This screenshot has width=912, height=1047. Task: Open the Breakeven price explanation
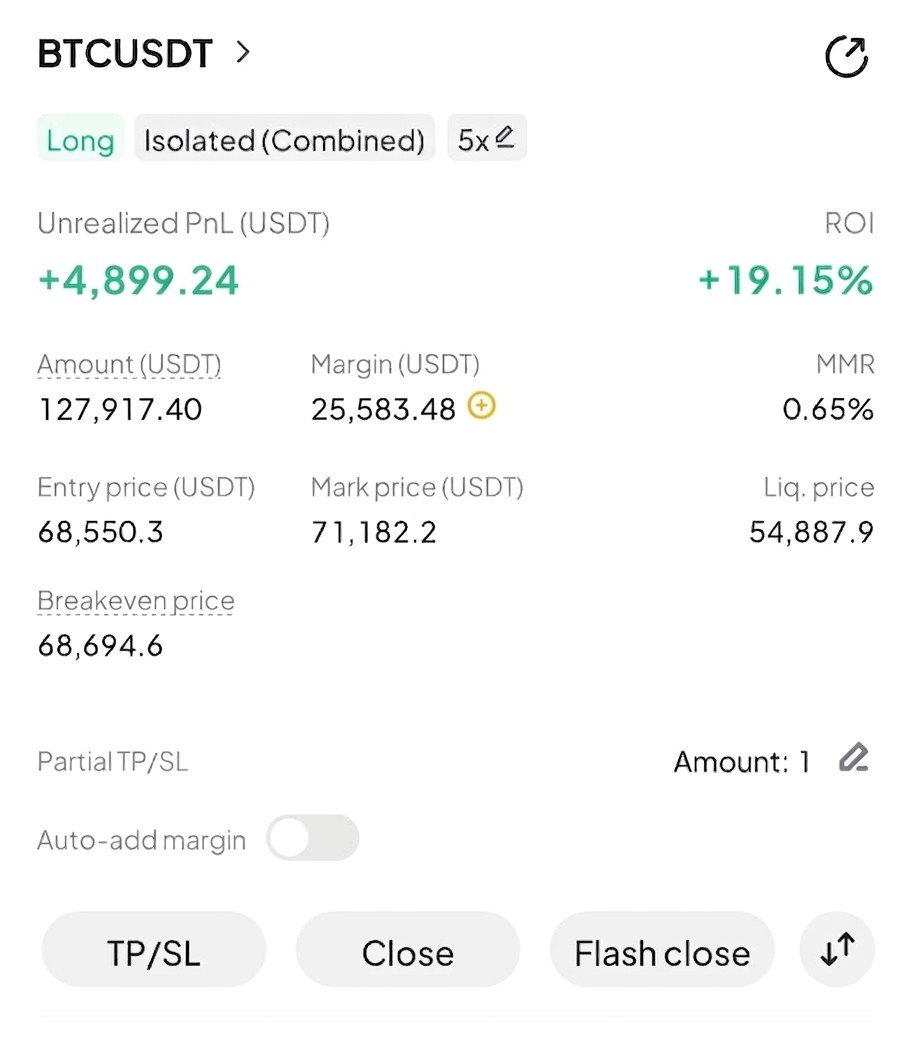pos(135,600)
